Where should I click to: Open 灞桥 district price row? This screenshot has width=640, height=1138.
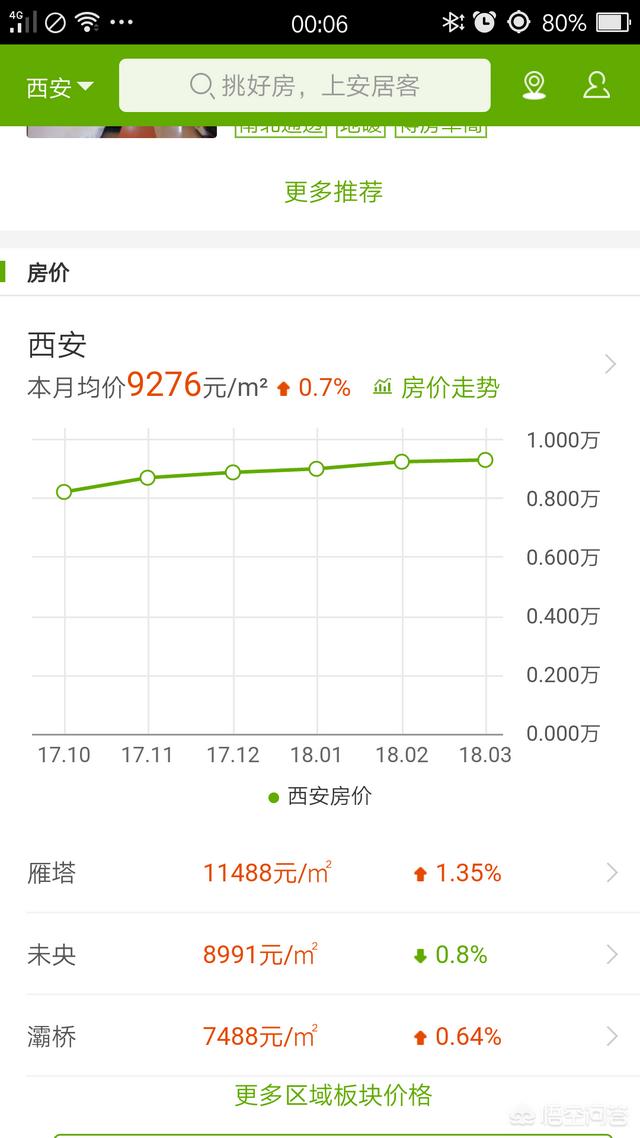coord(320,1037)
